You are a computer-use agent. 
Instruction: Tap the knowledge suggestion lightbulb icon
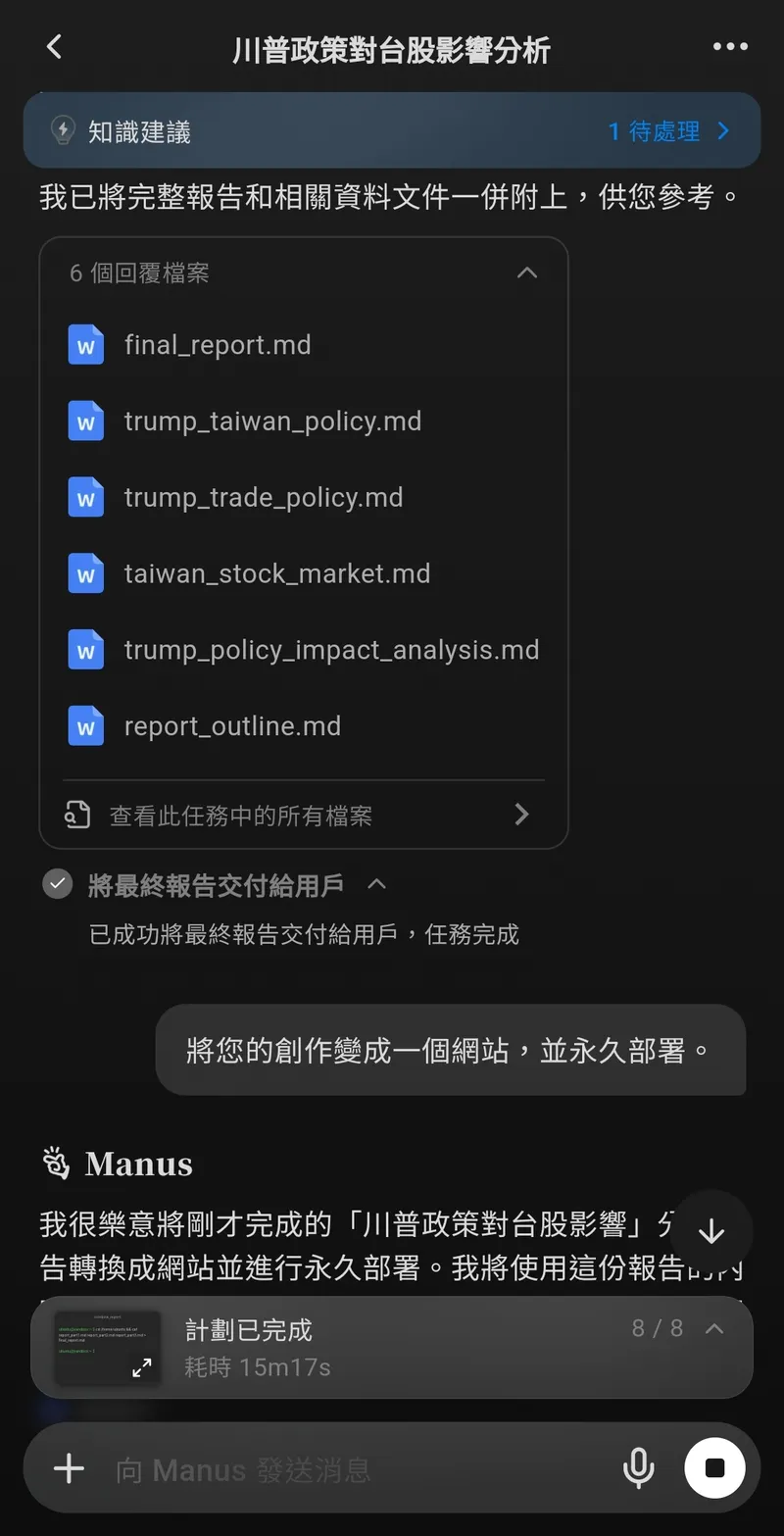62,129
